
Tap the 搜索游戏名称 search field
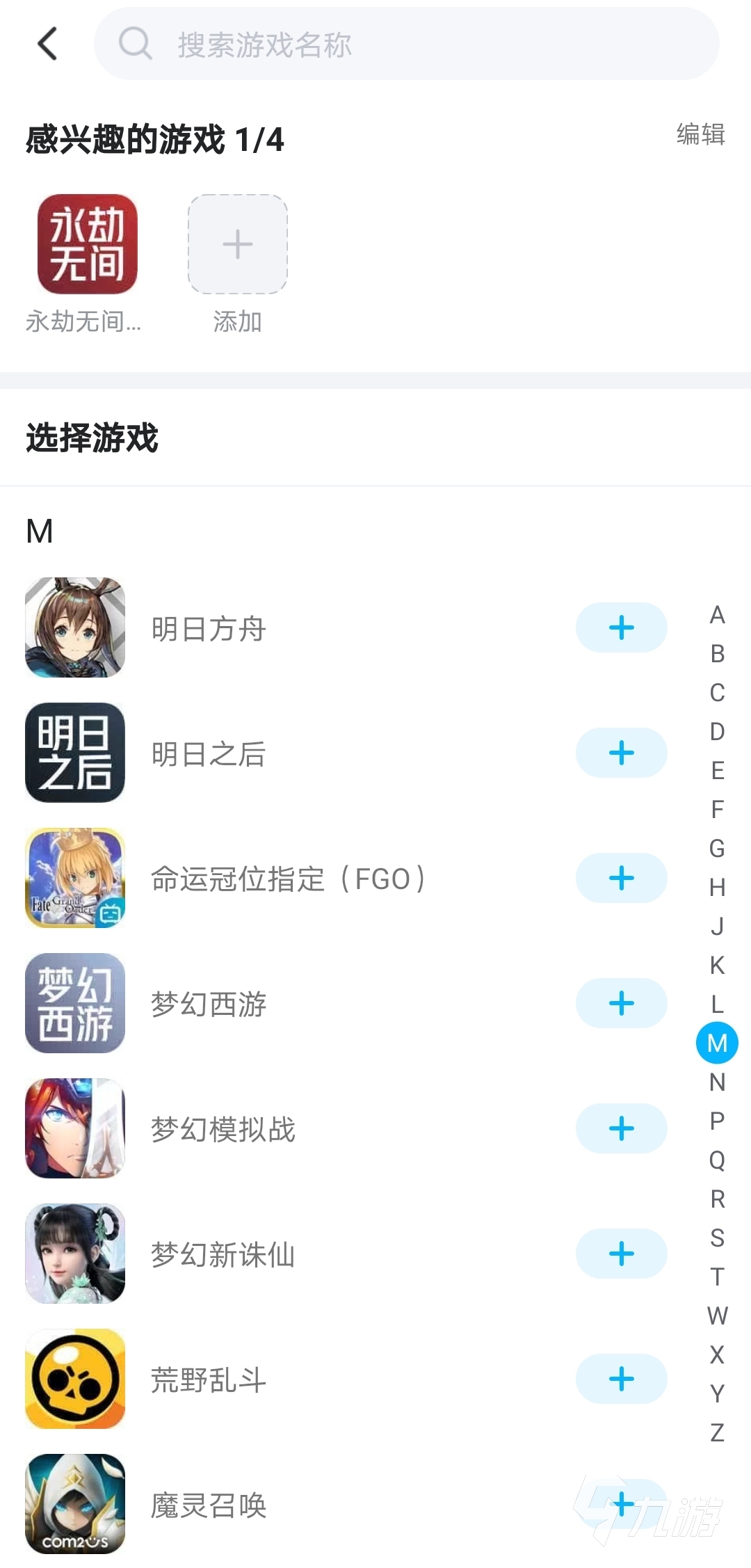tap(407, 44)
